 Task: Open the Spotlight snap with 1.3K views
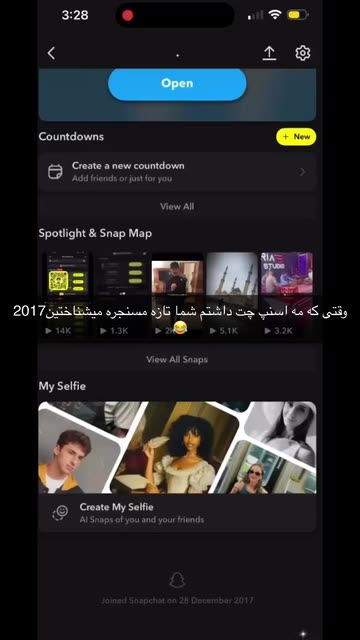122,295
